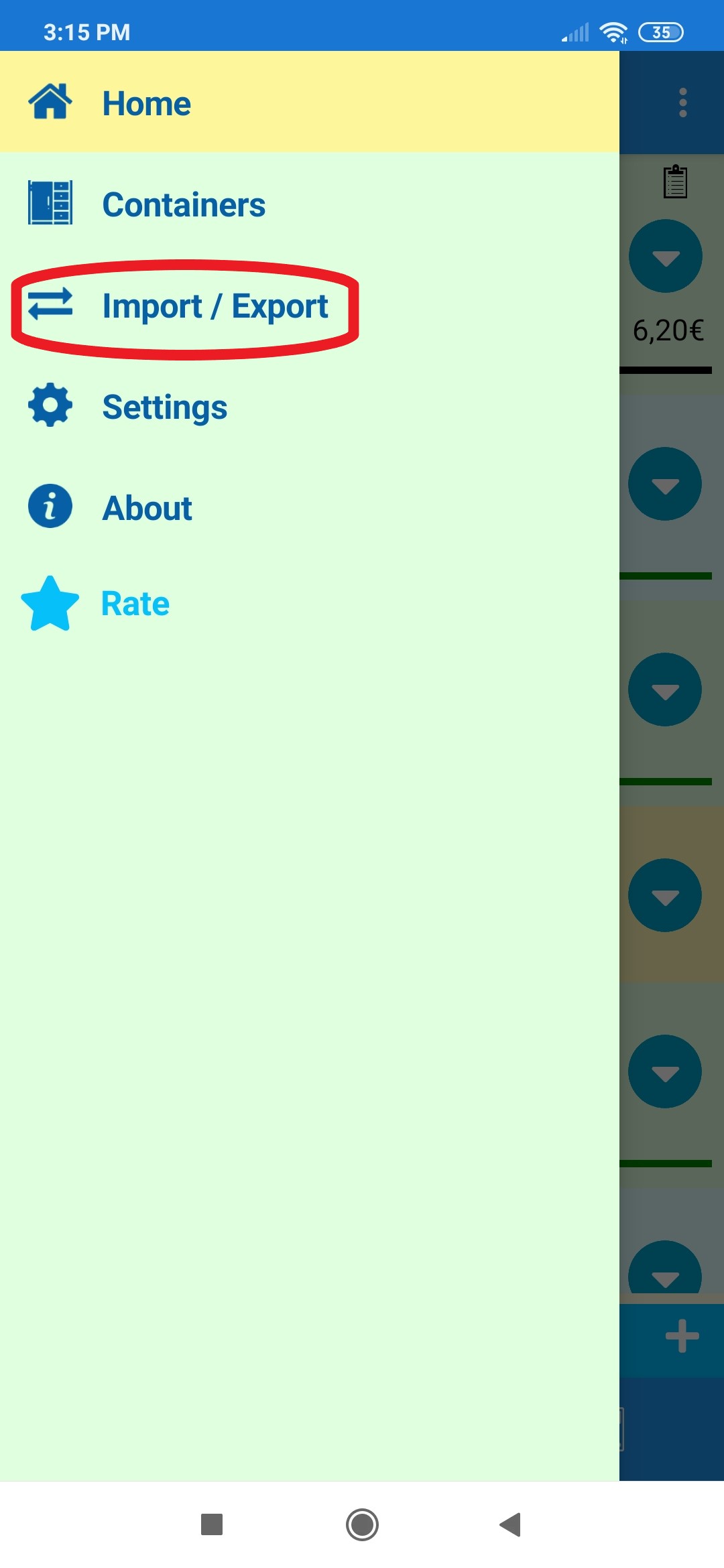
Task: Tap the clipboard list icon
Action: [x=675, y=182]
